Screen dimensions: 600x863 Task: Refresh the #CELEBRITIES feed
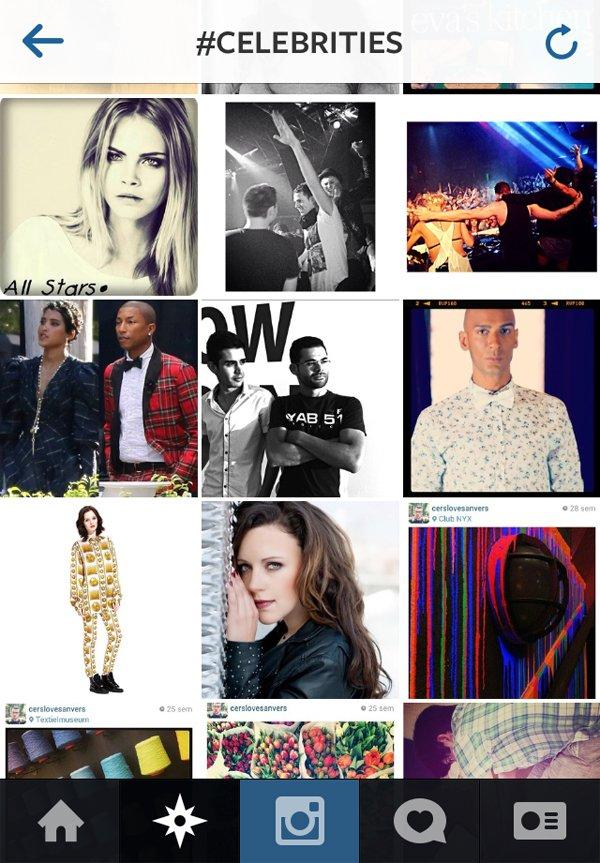coord(561,42)
